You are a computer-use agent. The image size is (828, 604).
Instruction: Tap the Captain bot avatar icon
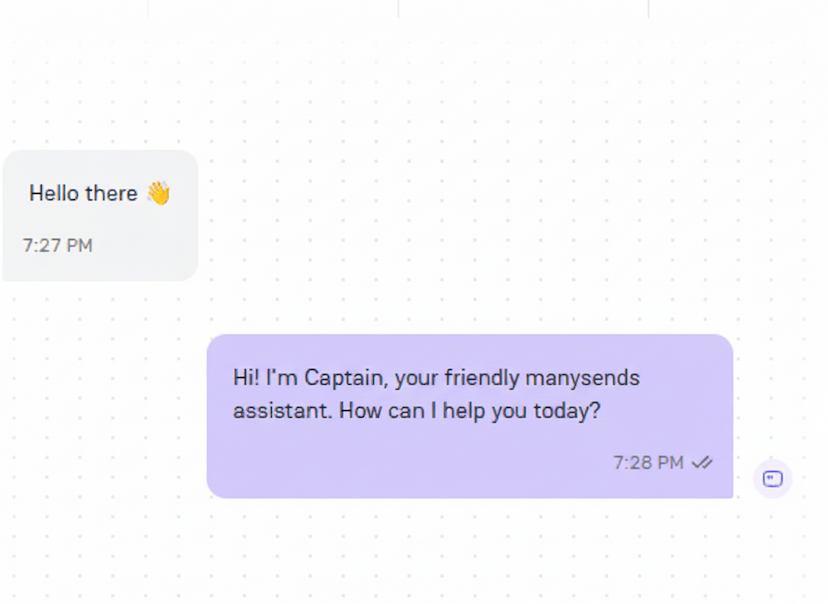772,478
